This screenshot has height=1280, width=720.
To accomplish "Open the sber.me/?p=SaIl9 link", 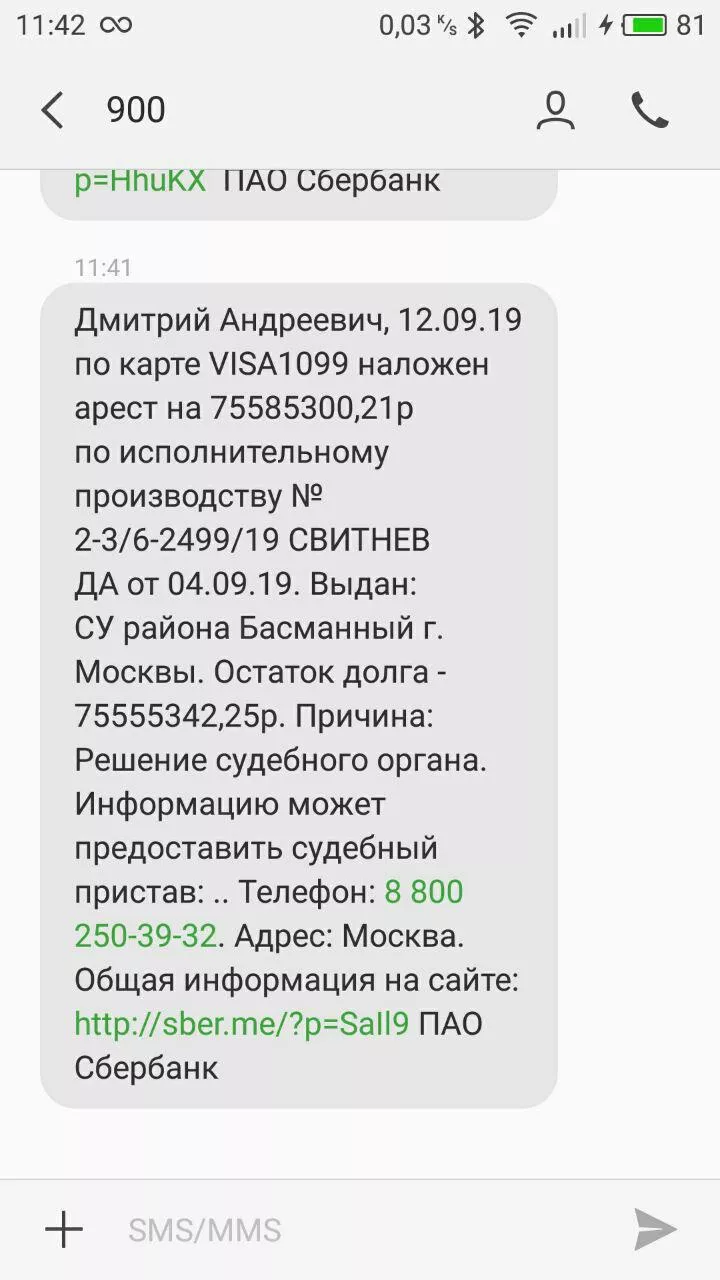I will (242, 1024).
